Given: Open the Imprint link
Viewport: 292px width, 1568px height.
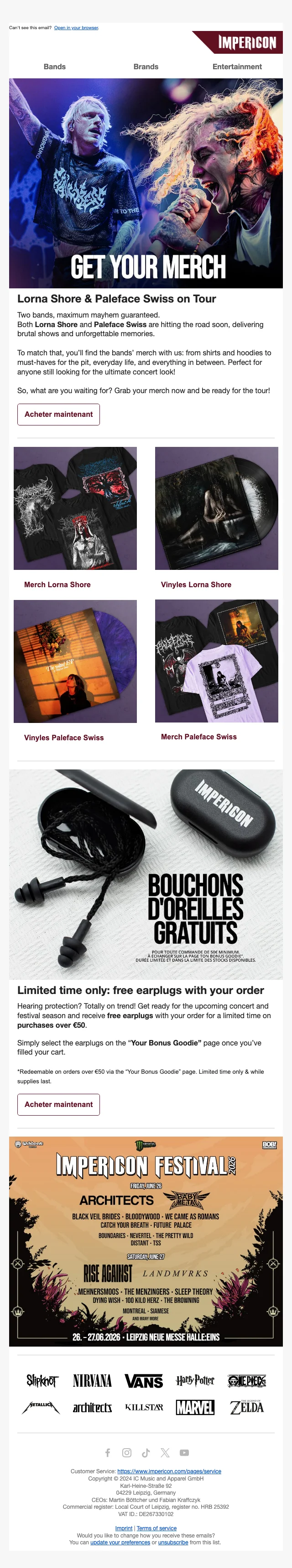Looking at the screenshot, I should [x=124, y=1528].
